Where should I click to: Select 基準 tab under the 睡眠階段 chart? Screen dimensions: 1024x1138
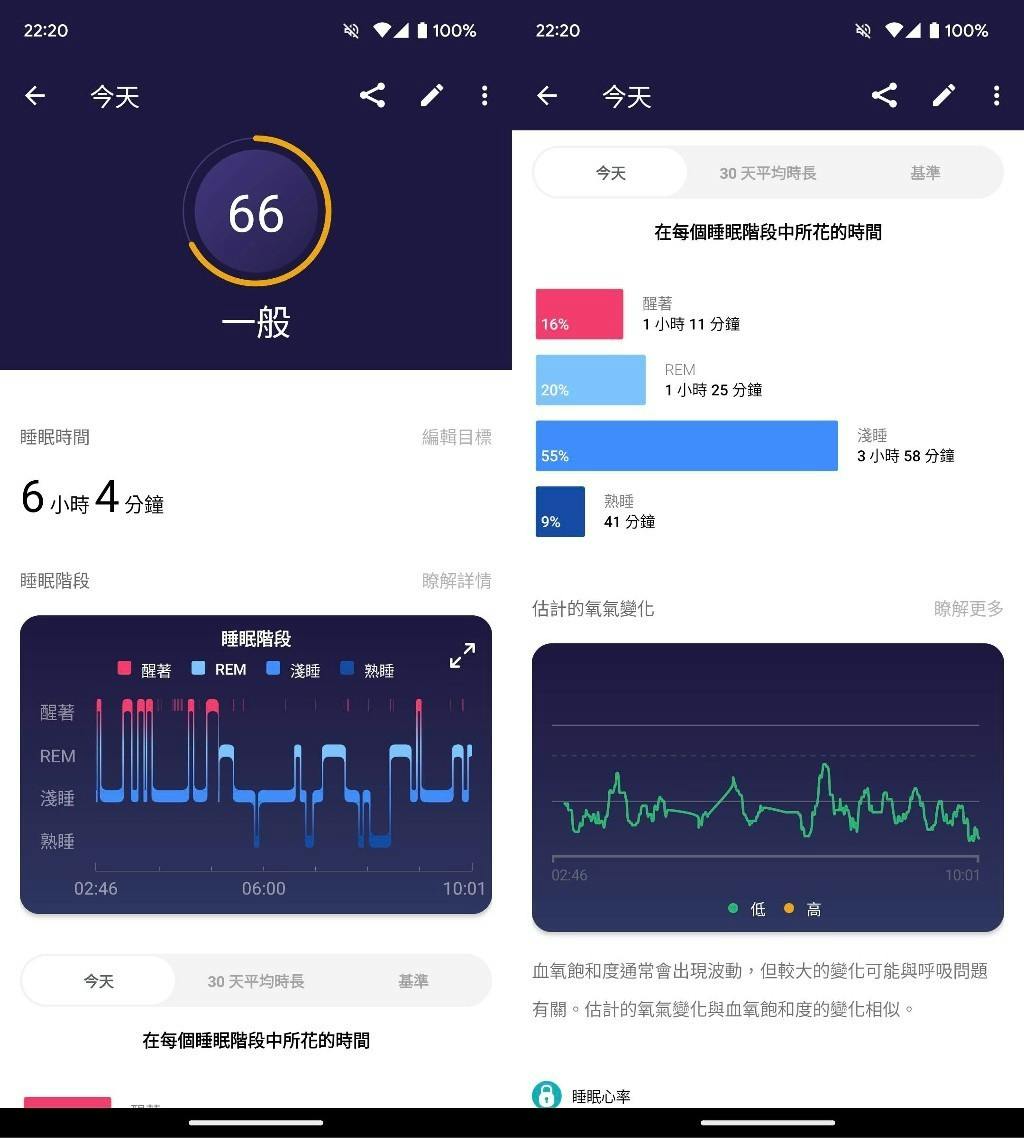pos(413,981)
